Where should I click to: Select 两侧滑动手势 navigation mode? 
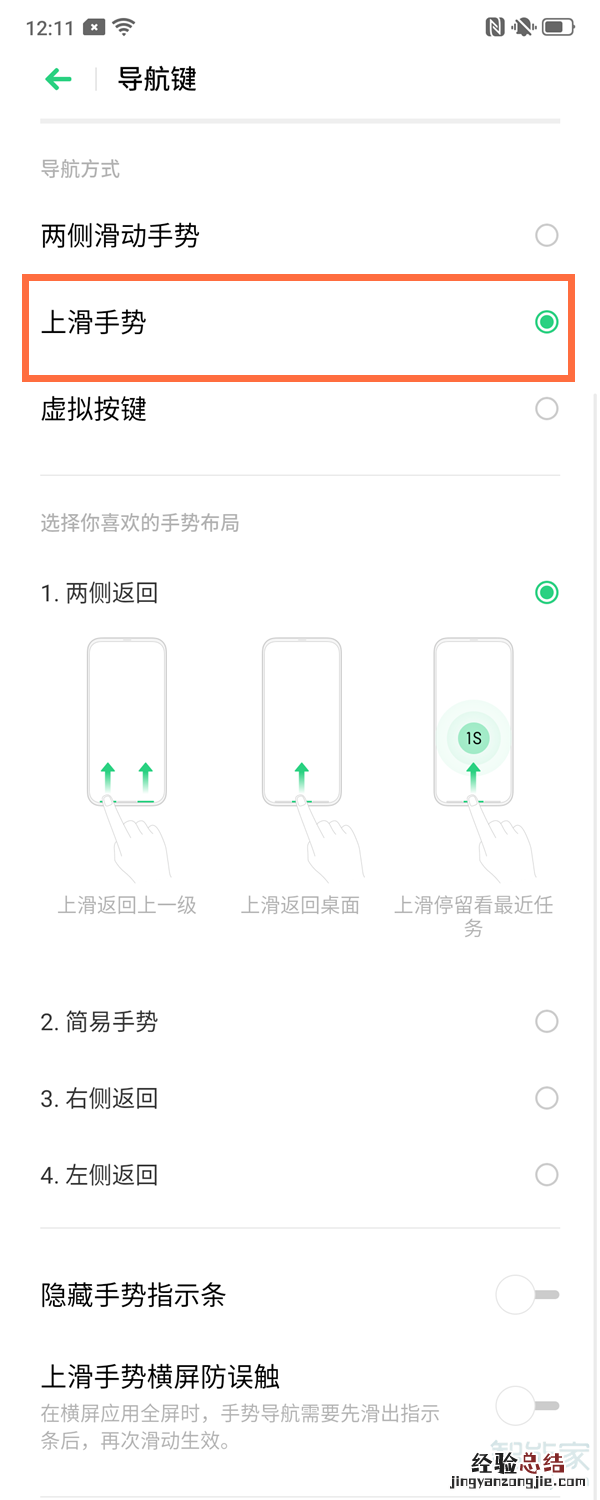click(546, 236)
